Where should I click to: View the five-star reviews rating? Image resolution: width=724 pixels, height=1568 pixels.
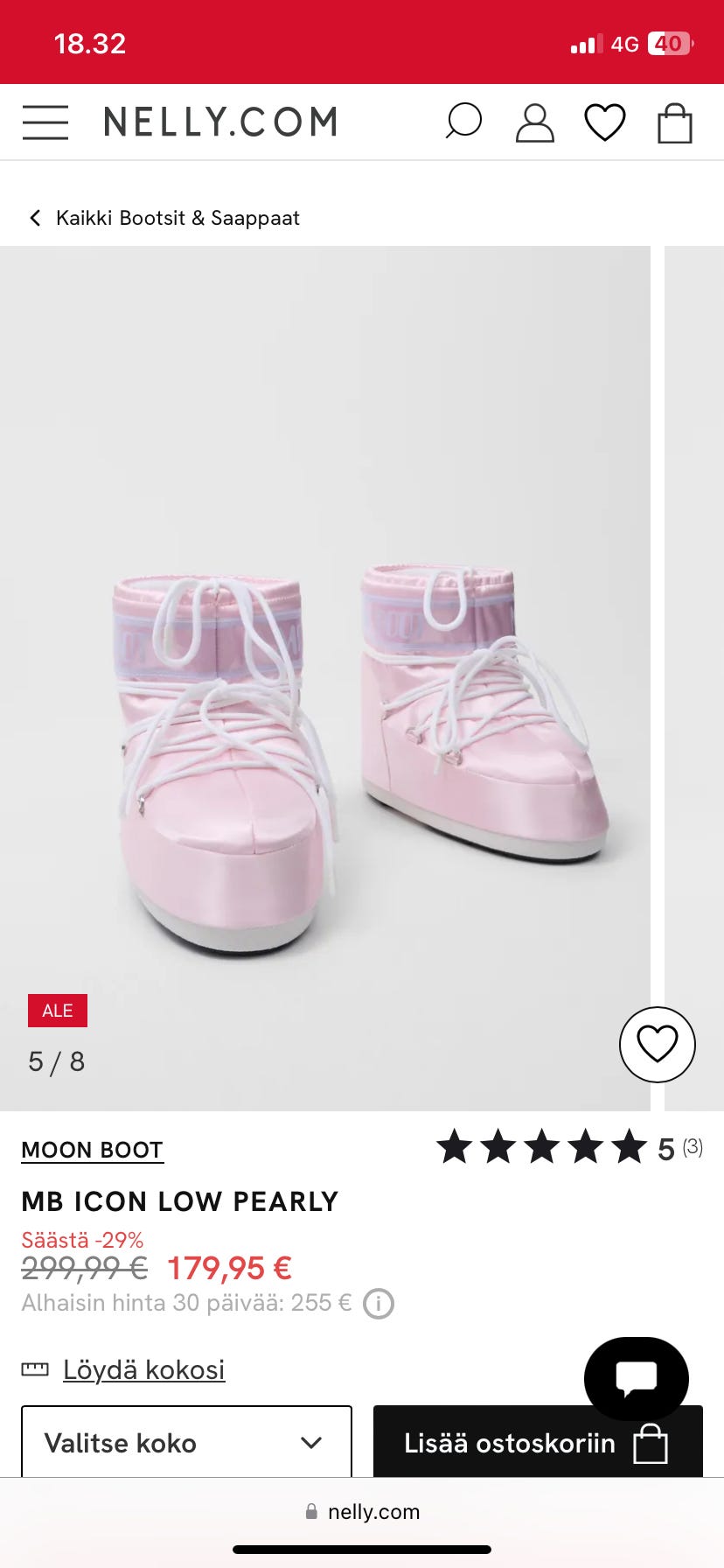click(569, 1147)
